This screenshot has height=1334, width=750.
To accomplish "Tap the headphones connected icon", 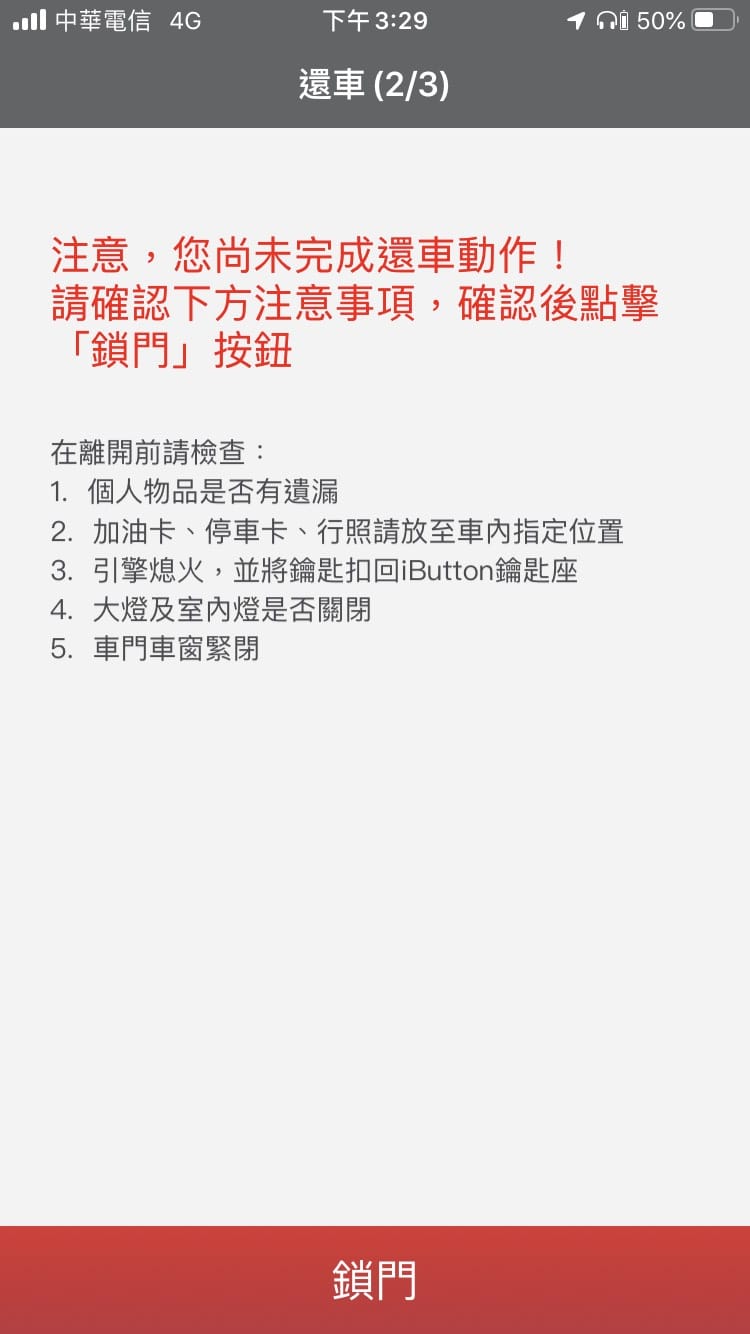I will (x=607, y=19).
